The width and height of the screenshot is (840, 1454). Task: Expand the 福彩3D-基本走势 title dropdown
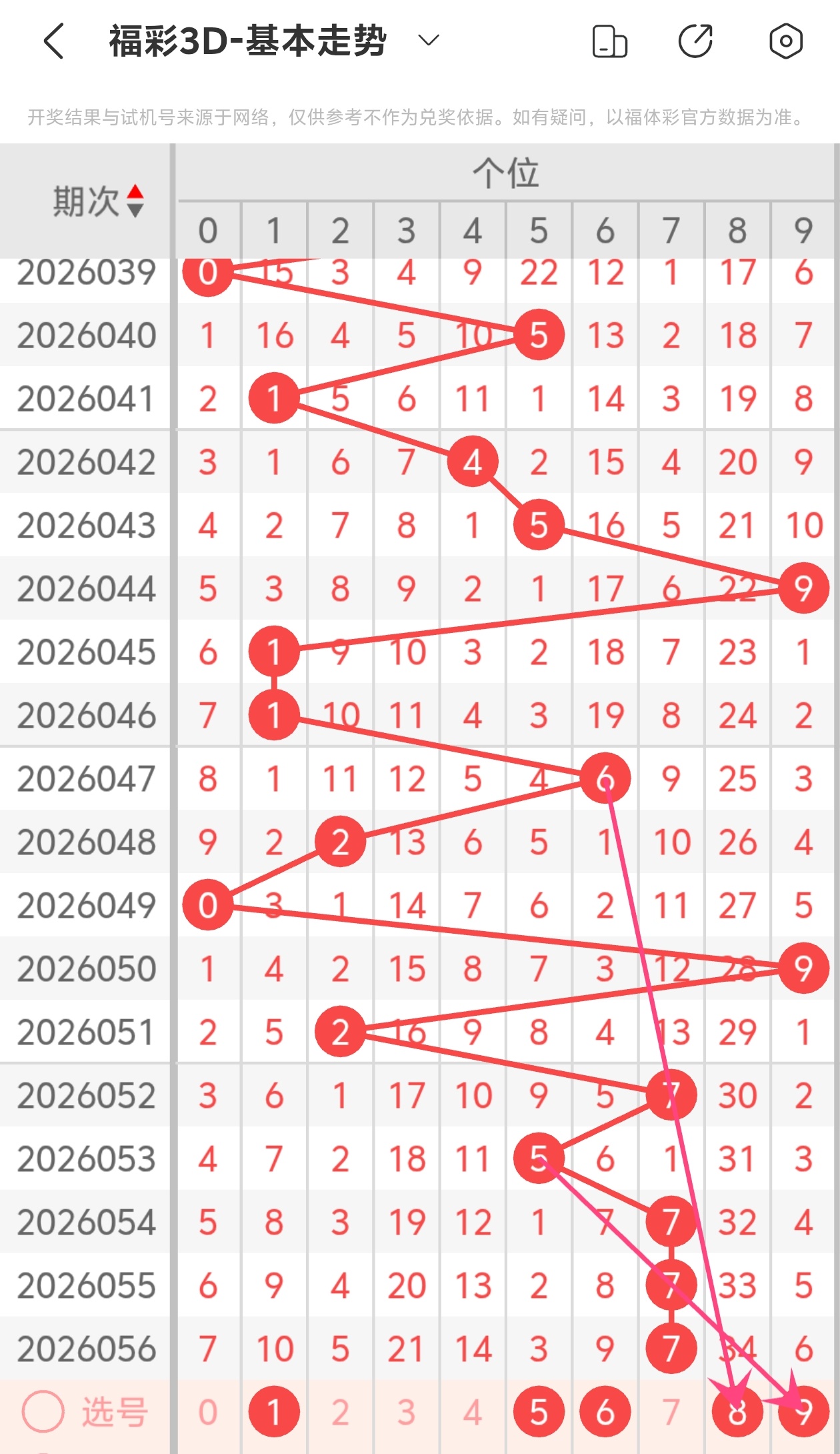coord(428,41)
